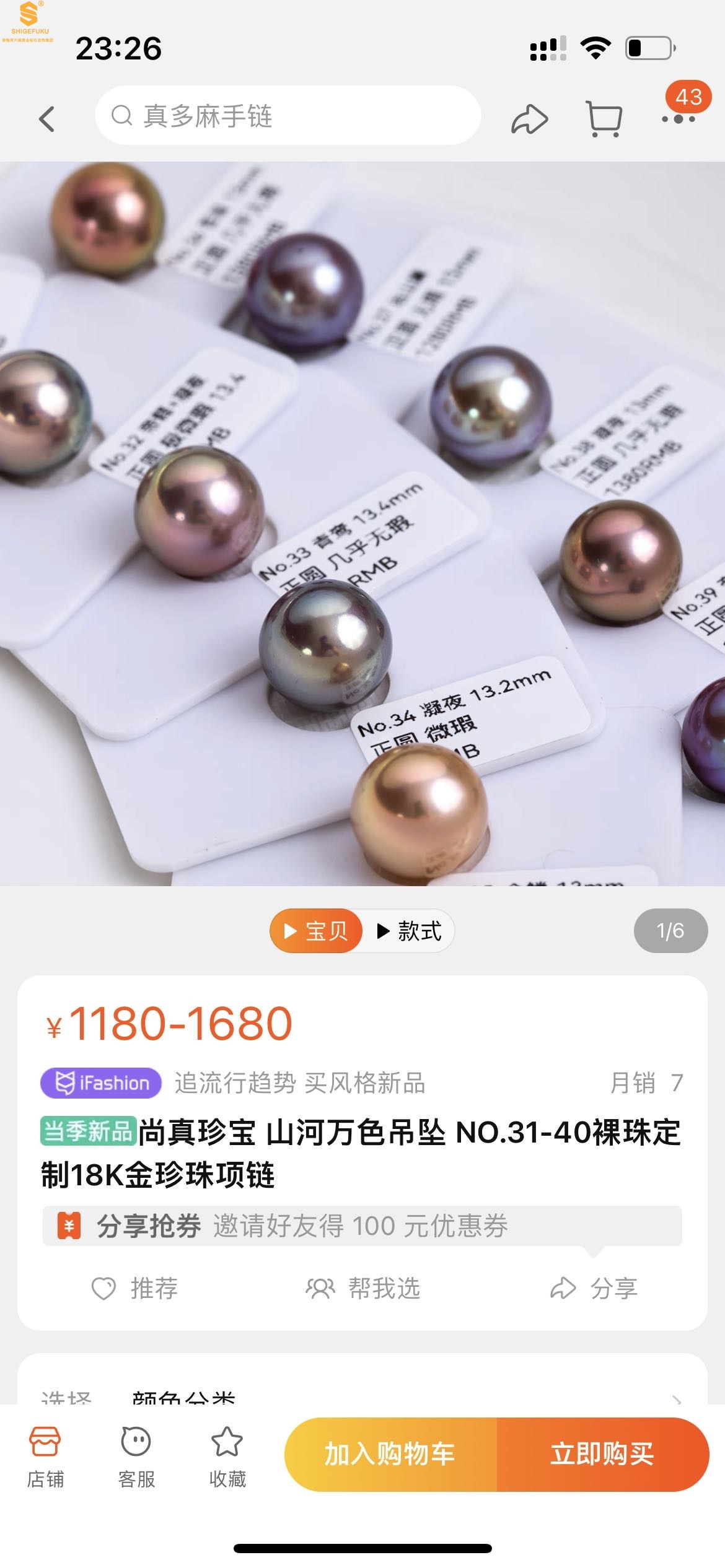The image size is (725, 1568).
Task: Tap 推荐 to recommend this item
Action: click(x=135, y=1289)
